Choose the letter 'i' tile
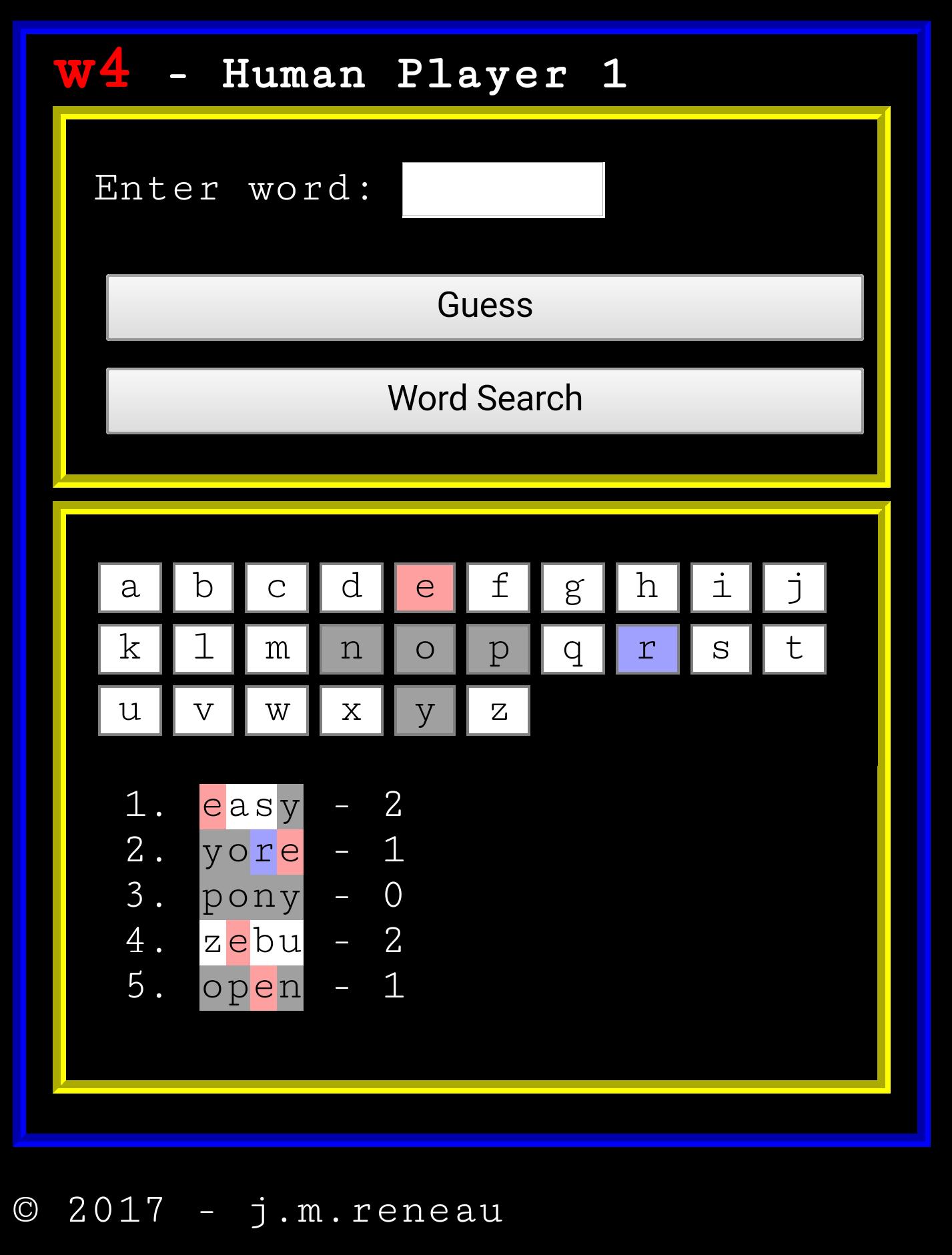Image resolution: width=952 pixels, height=1255 pixels. (721, 587)
